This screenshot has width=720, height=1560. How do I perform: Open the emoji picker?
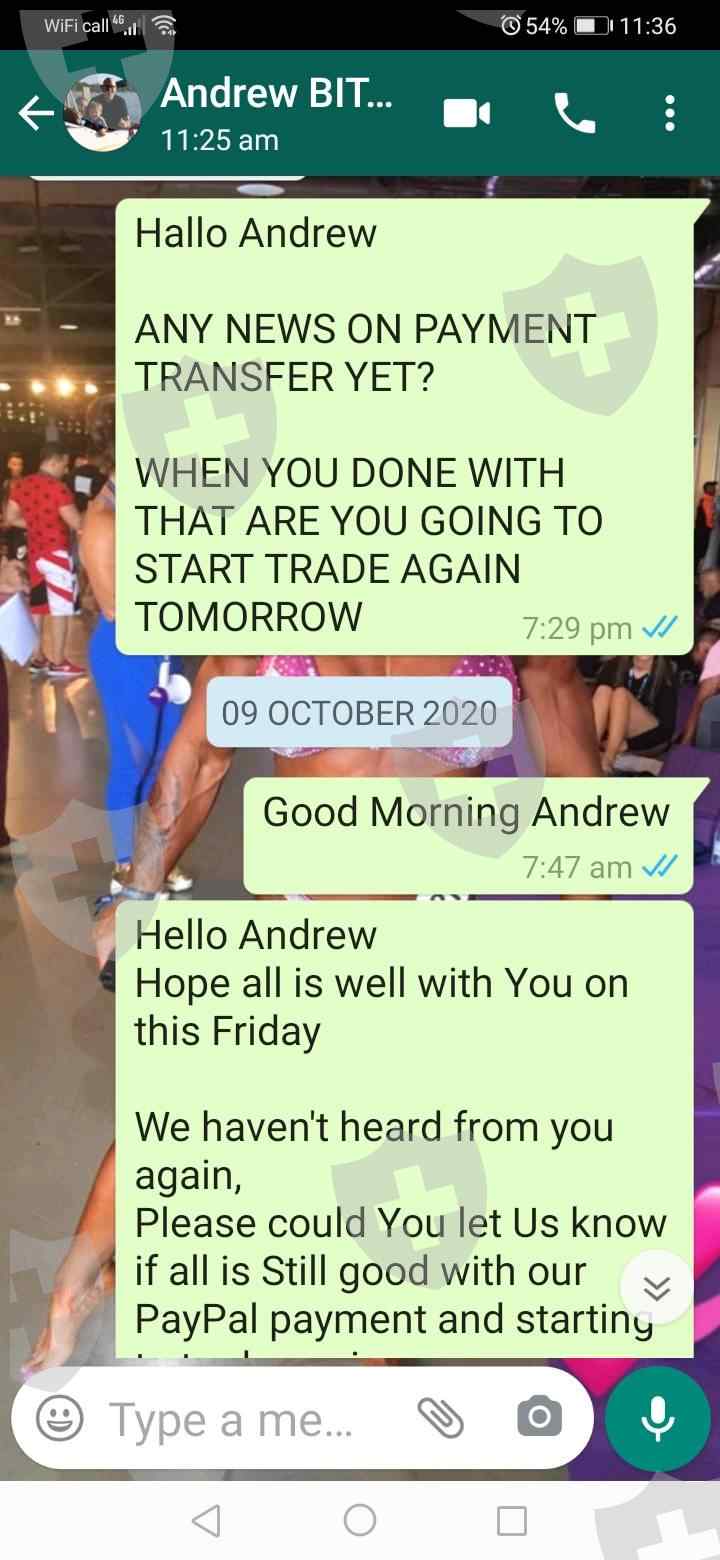[60, 1418]
